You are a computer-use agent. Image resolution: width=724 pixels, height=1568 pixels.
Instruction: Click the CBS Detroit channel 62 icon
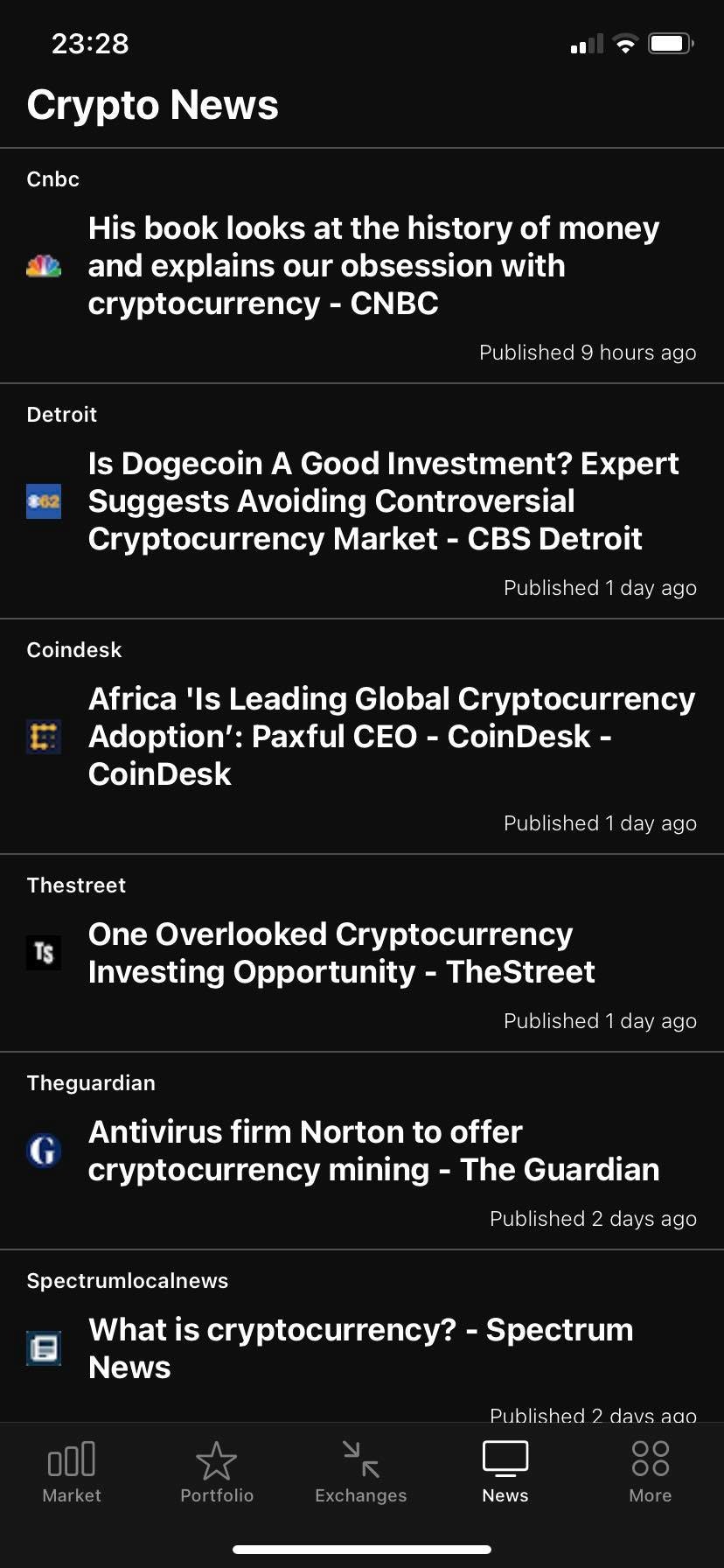[x=45, y=501]
